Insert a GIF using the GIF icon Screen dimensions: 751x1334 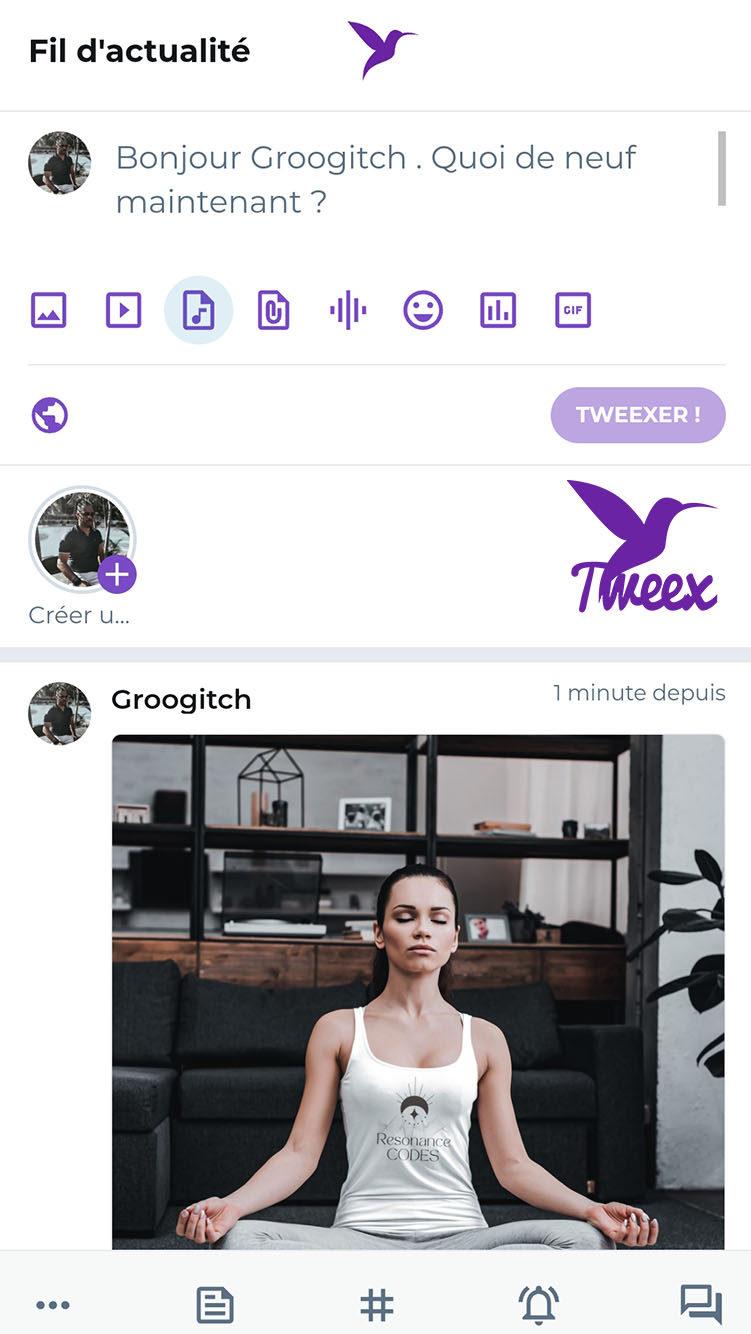pyautogui.click(x=572, y=310)
